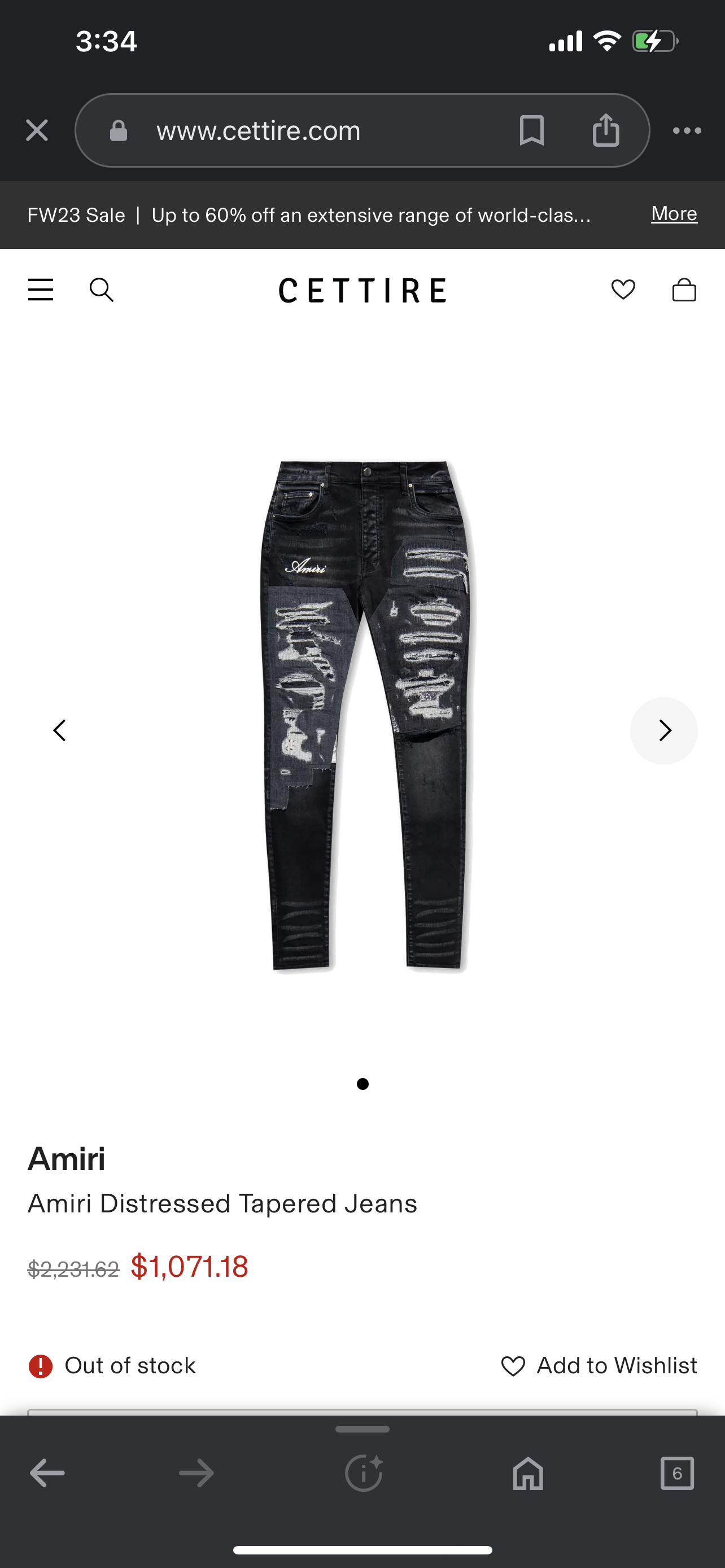Show the next product image
Screen dimensions: 725x1568
click(664, 730)
